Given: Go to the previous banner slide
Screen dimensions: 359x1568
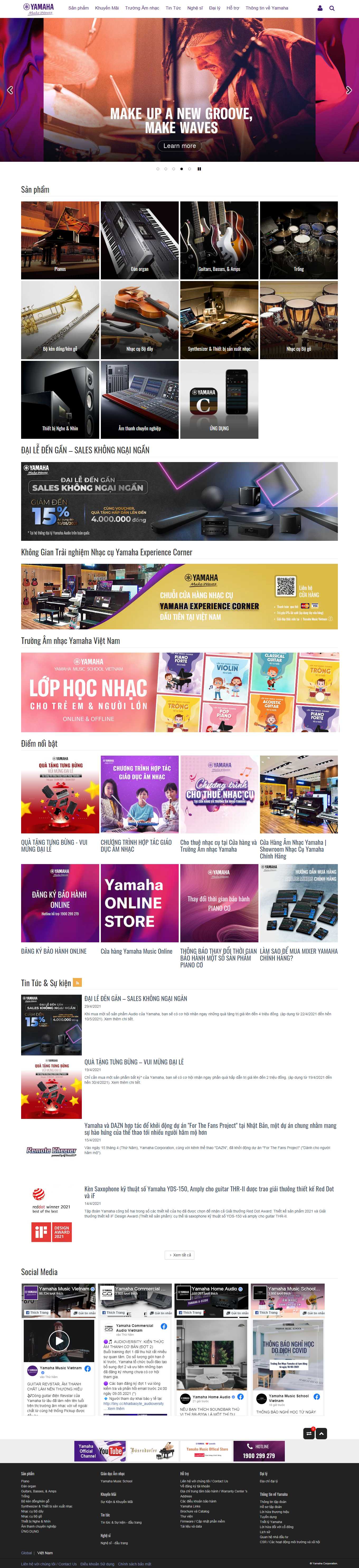Looking at the screenshot, I should click(x=10, y=90).
